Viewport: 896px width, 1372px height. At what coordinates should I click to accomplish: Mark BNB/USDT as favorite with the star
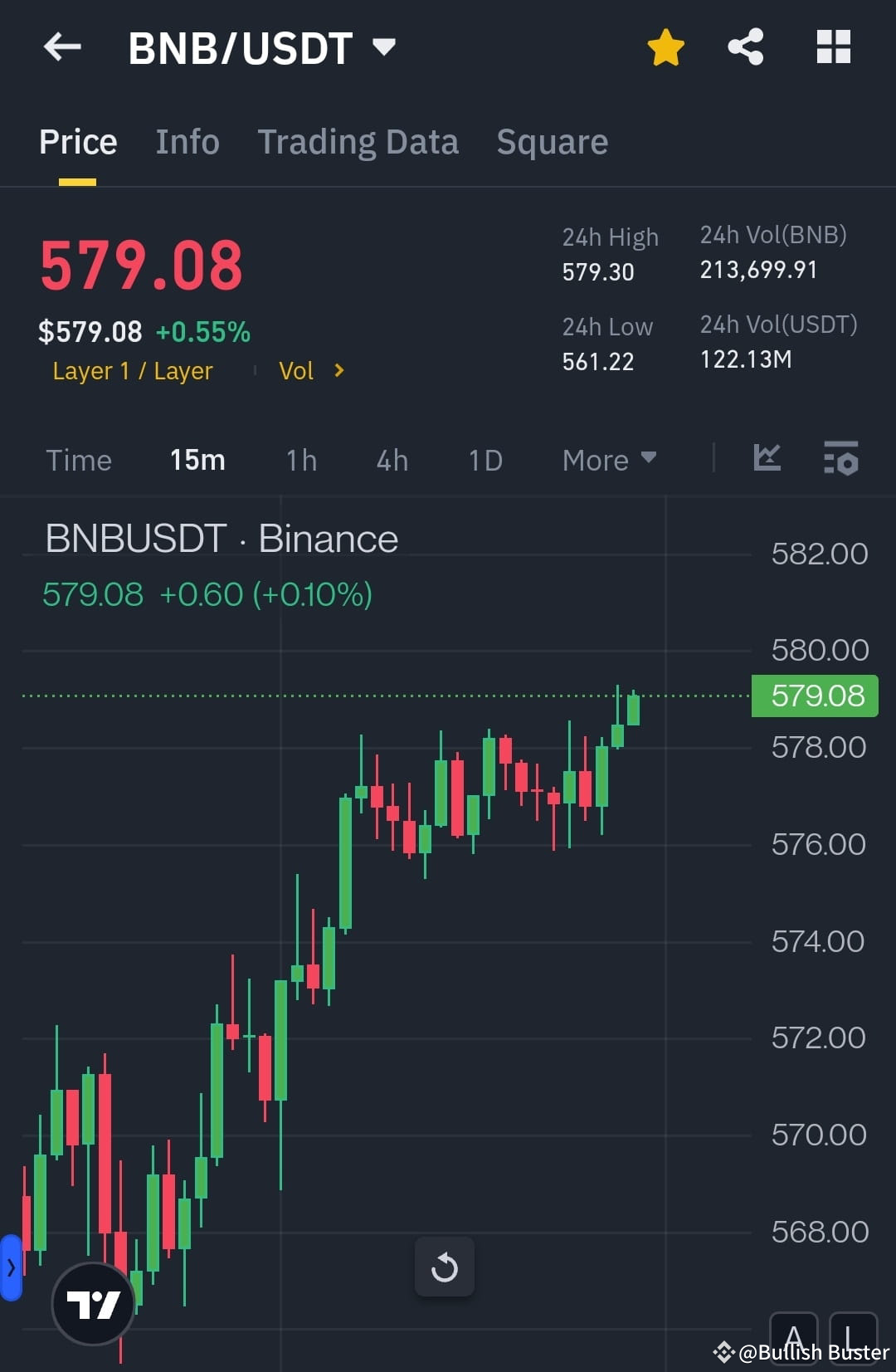coord(665,47)
